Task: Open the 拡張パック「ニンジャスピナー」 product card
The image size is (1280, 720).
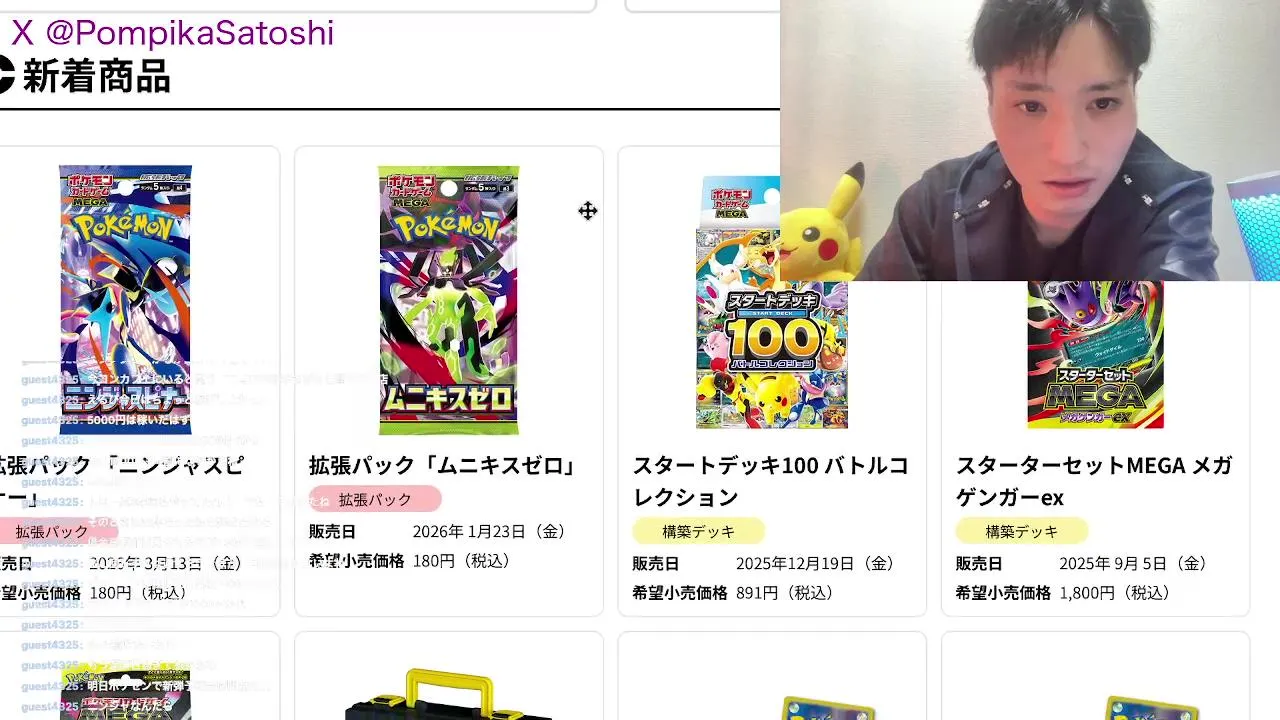Action: pyautogui.click(x=125, y=300)
